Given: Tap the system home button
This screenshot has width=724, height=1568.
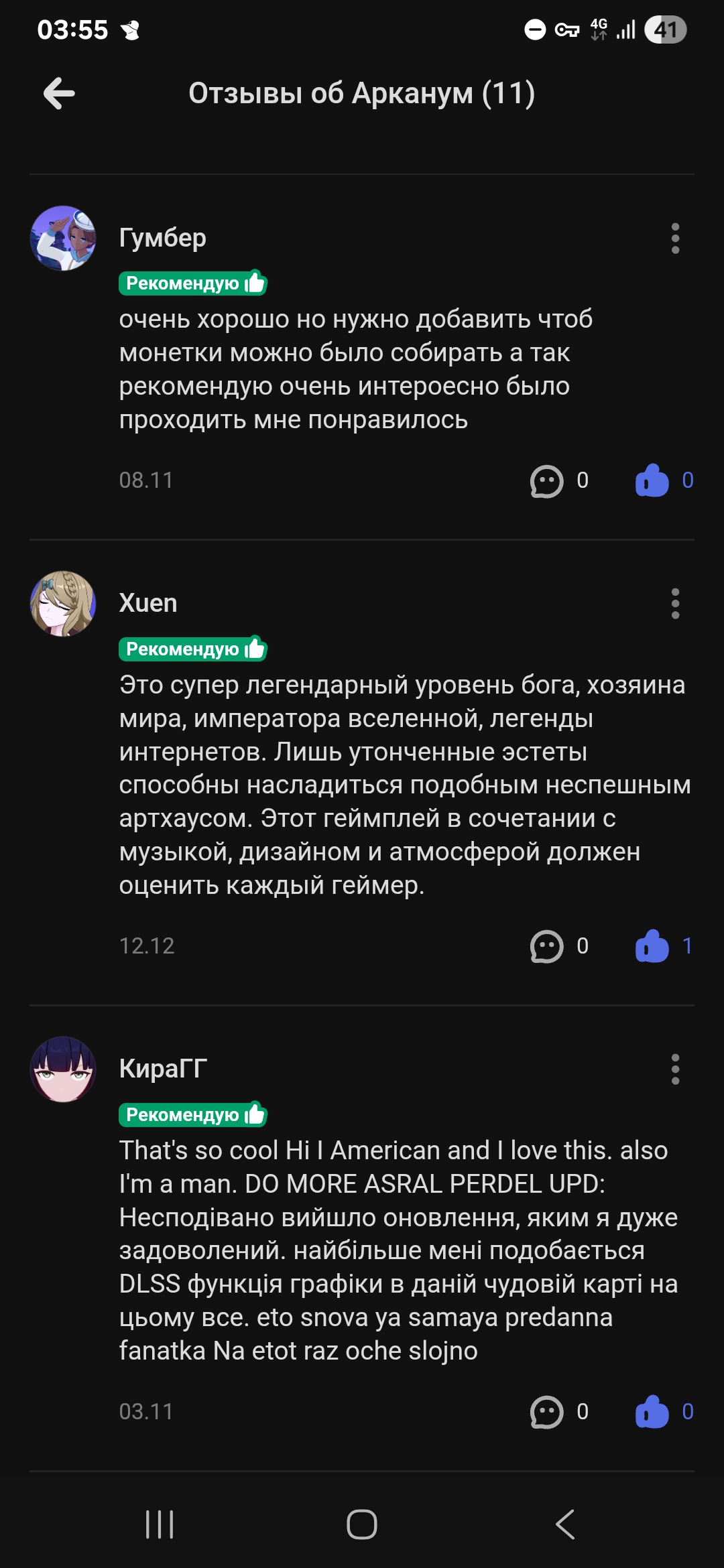Looking at the screenshot, I should pyautogui.click(x=362, y=1524).
